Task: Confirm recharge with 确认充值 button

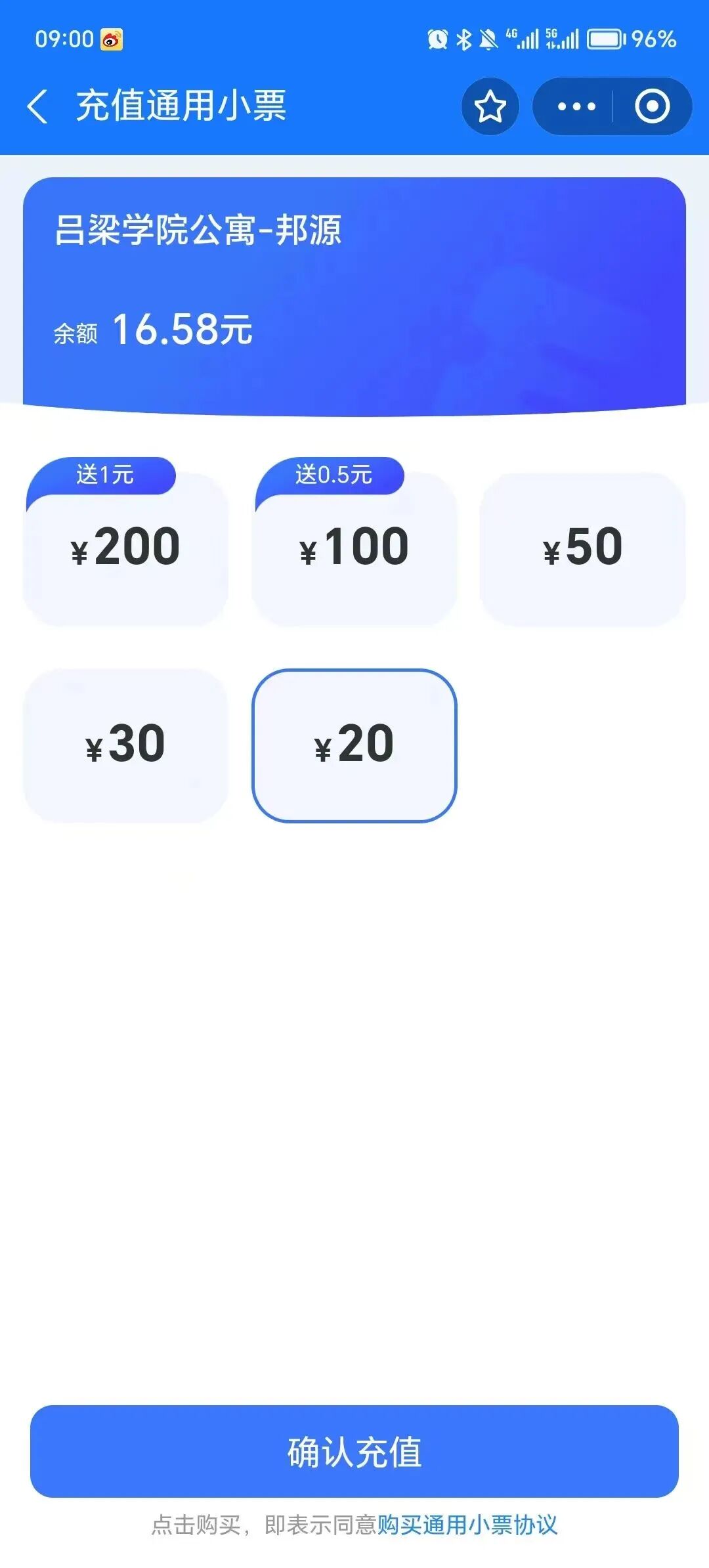Action: point(354,1451)
